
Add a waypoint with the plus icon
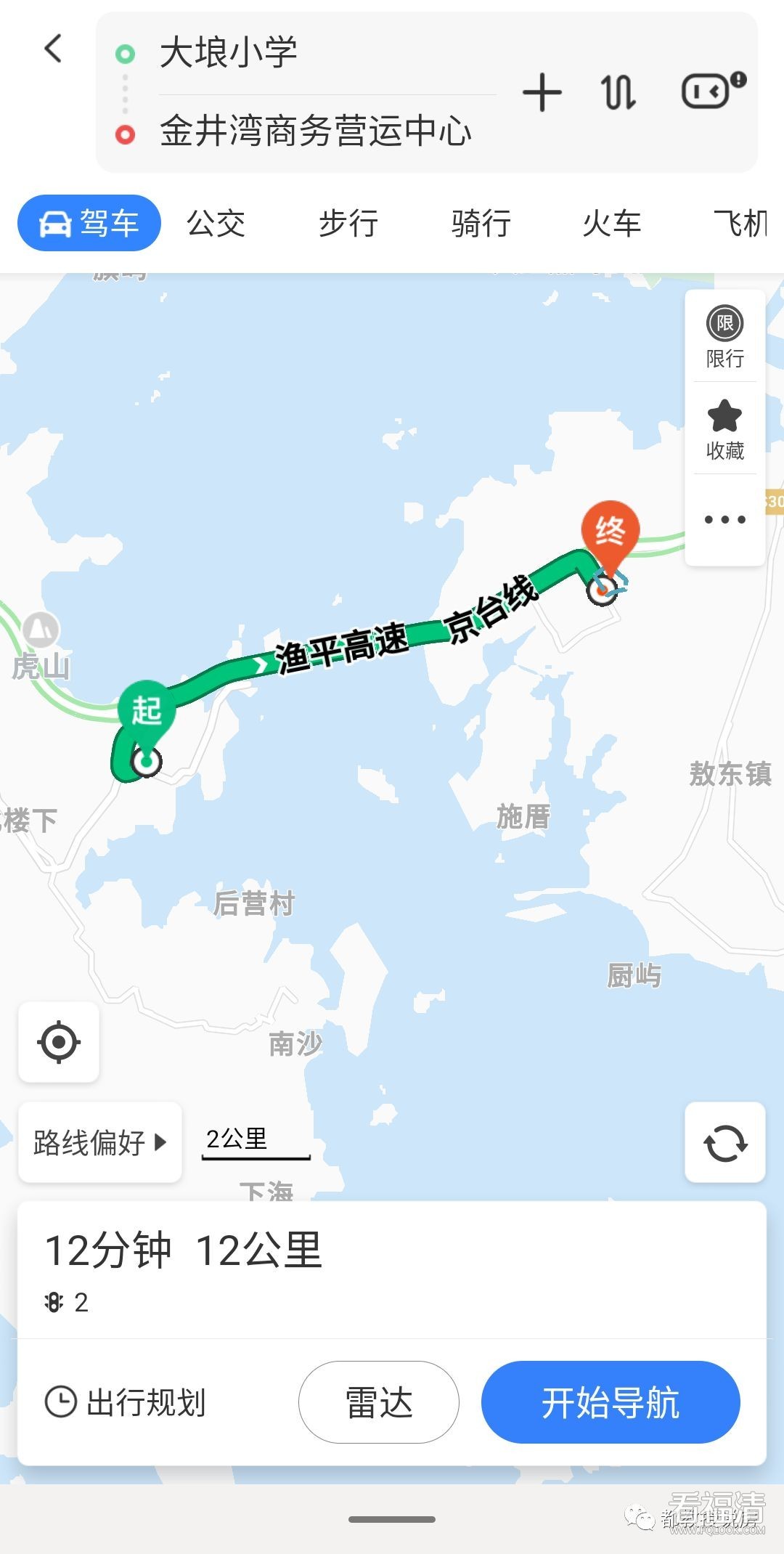pos(542,93)
